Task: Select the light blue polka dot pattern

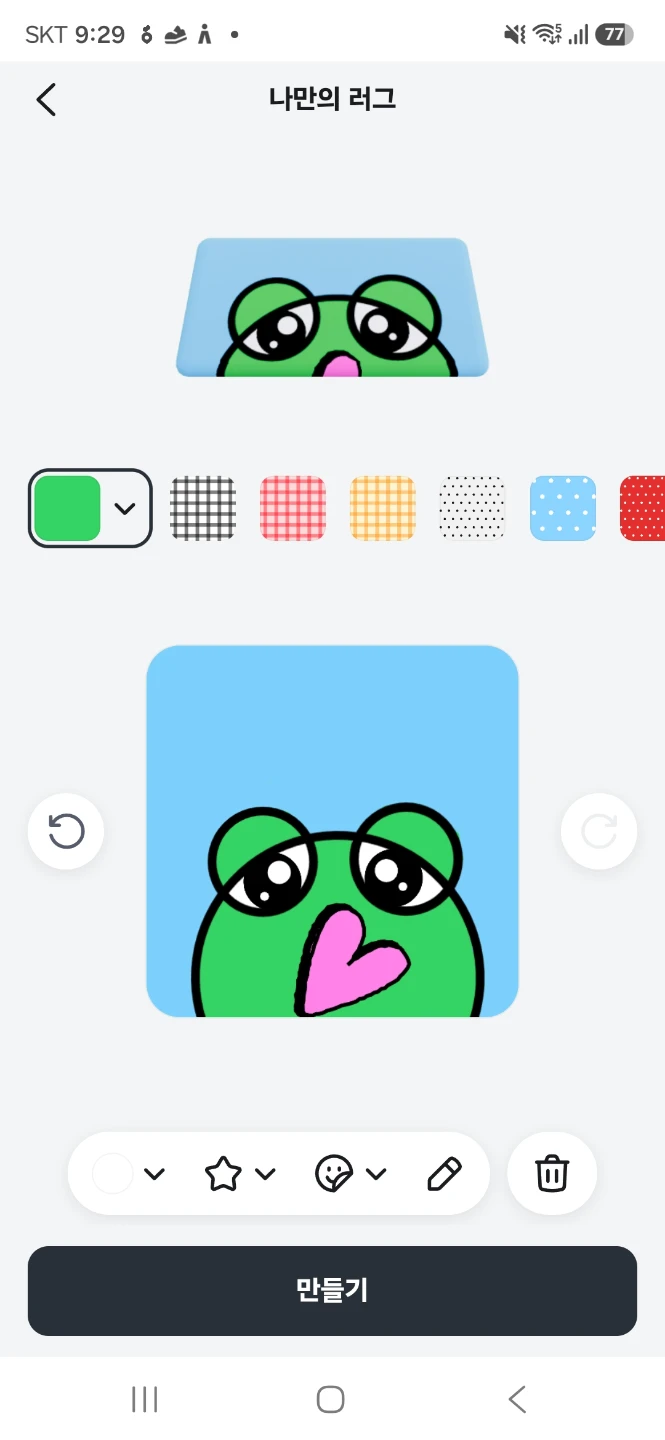Action: point(563,508)
